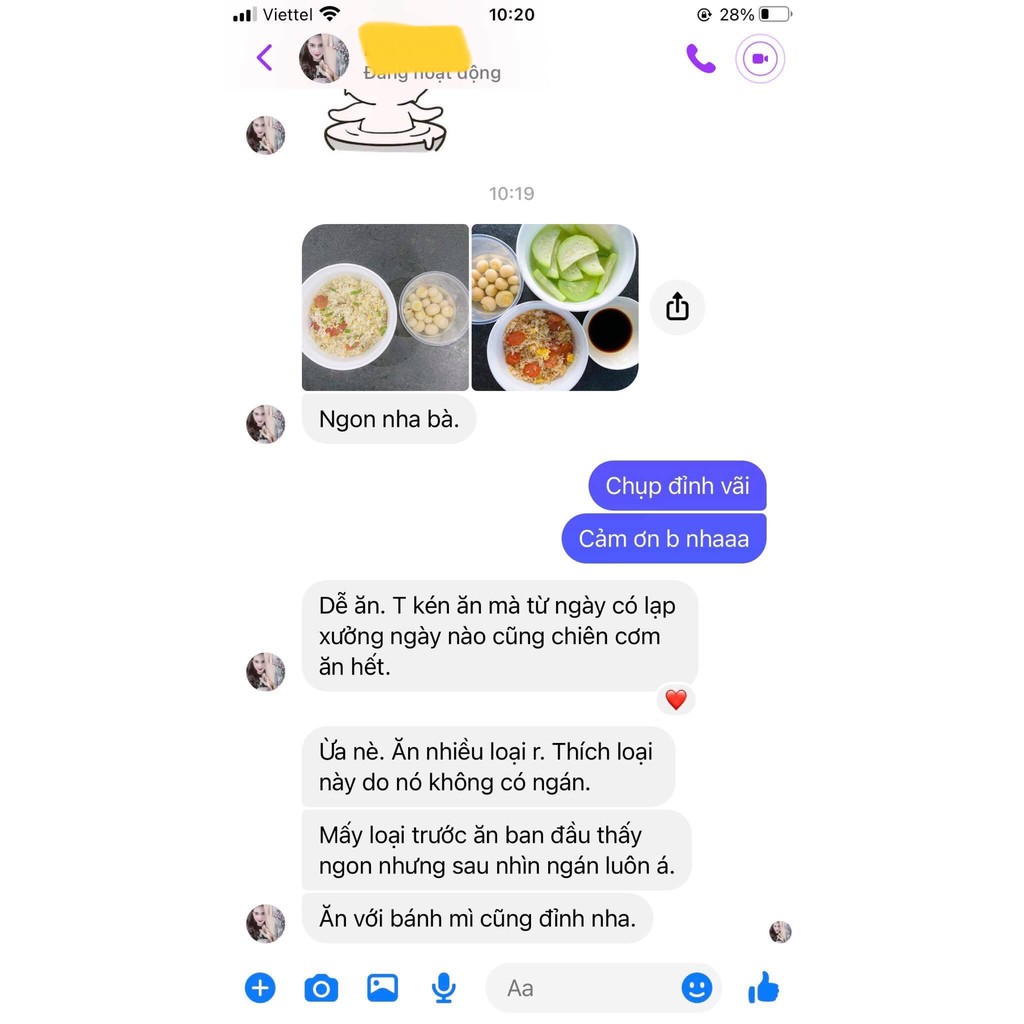The height and width of the screenshot is (1024, 1024).
Task: Go back to the chat list
Action: point(265,58)
